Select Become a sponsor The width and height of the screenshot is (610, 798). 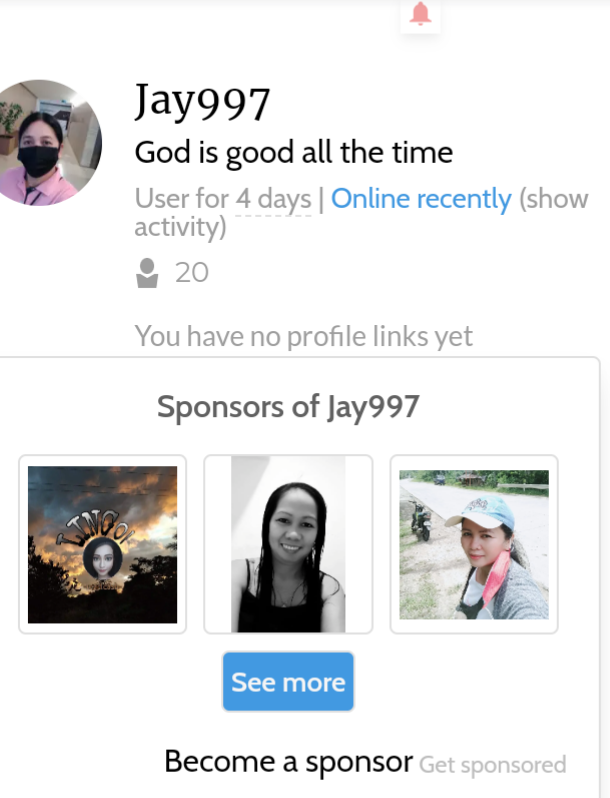[288, 762]
